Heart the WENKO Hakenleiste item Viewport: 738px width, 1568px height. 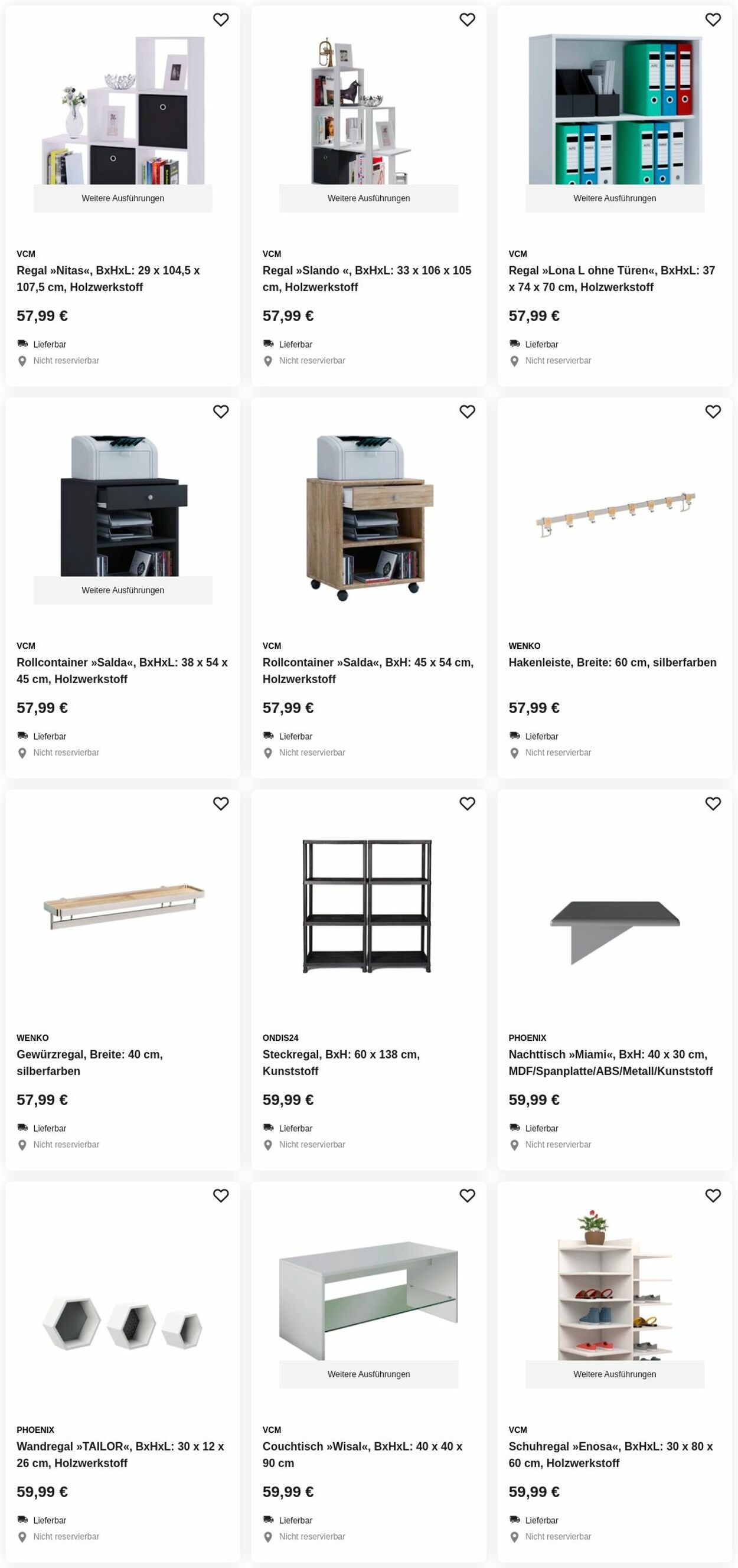click(713, 411)
